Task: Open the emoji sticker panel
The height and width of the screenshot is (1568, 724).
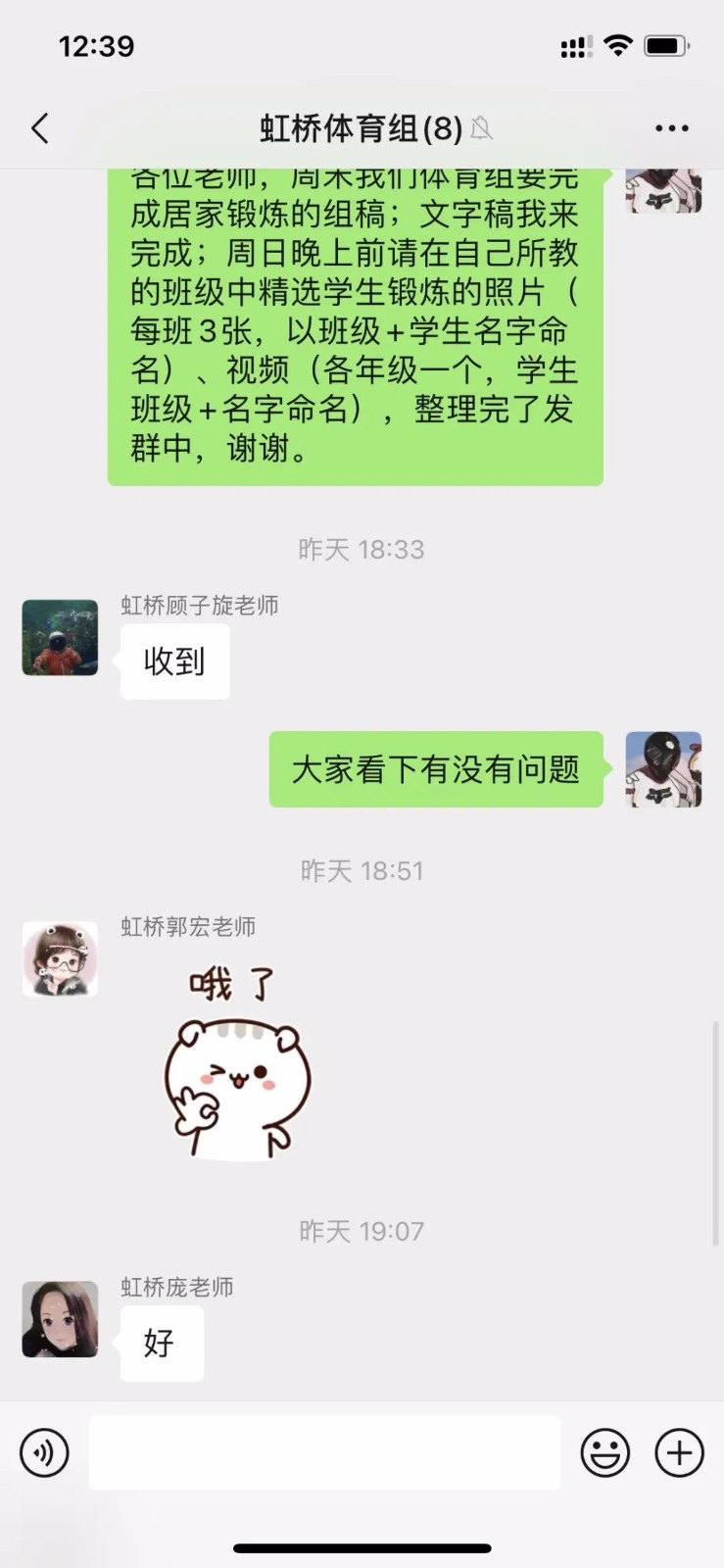Action: (604, 1452)
